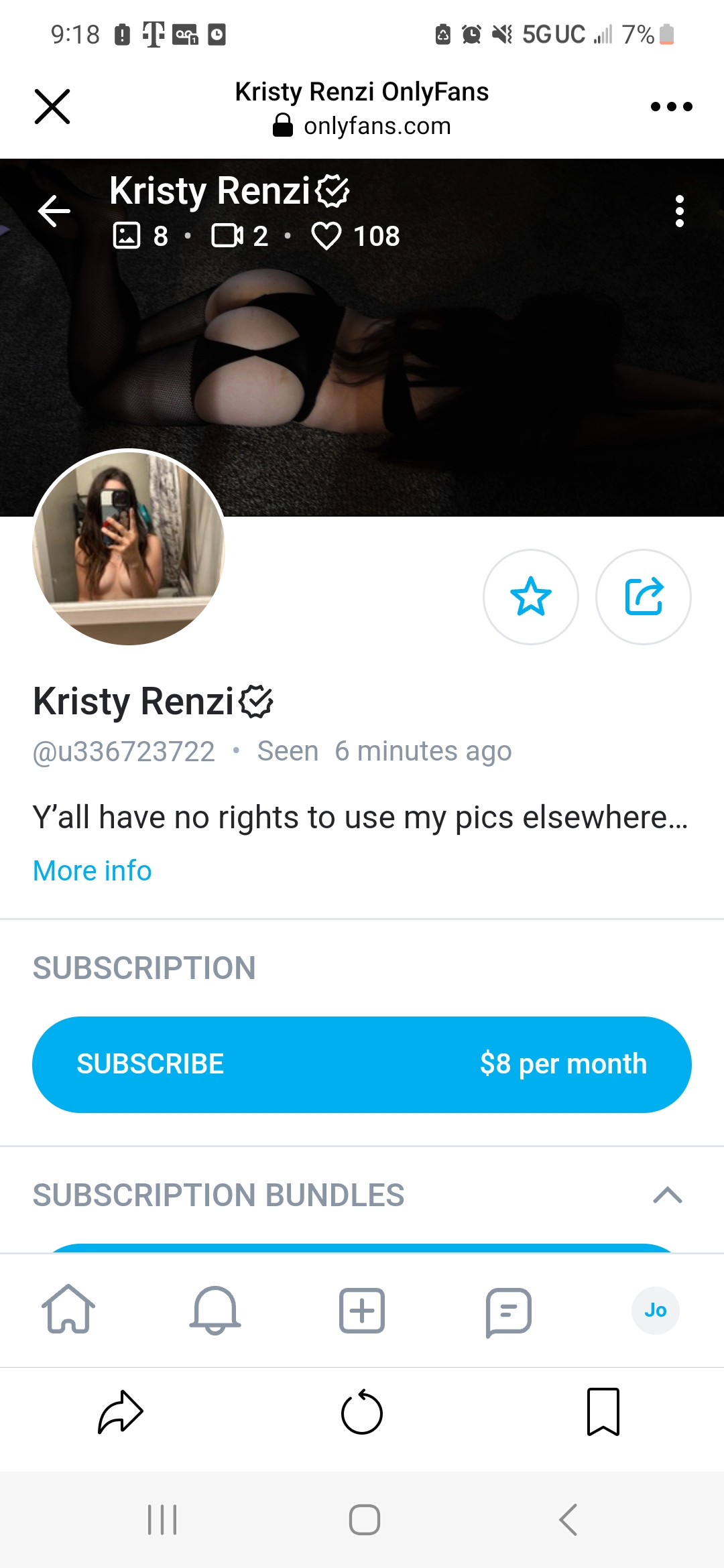Open the messages tab

click(508, 1309)
